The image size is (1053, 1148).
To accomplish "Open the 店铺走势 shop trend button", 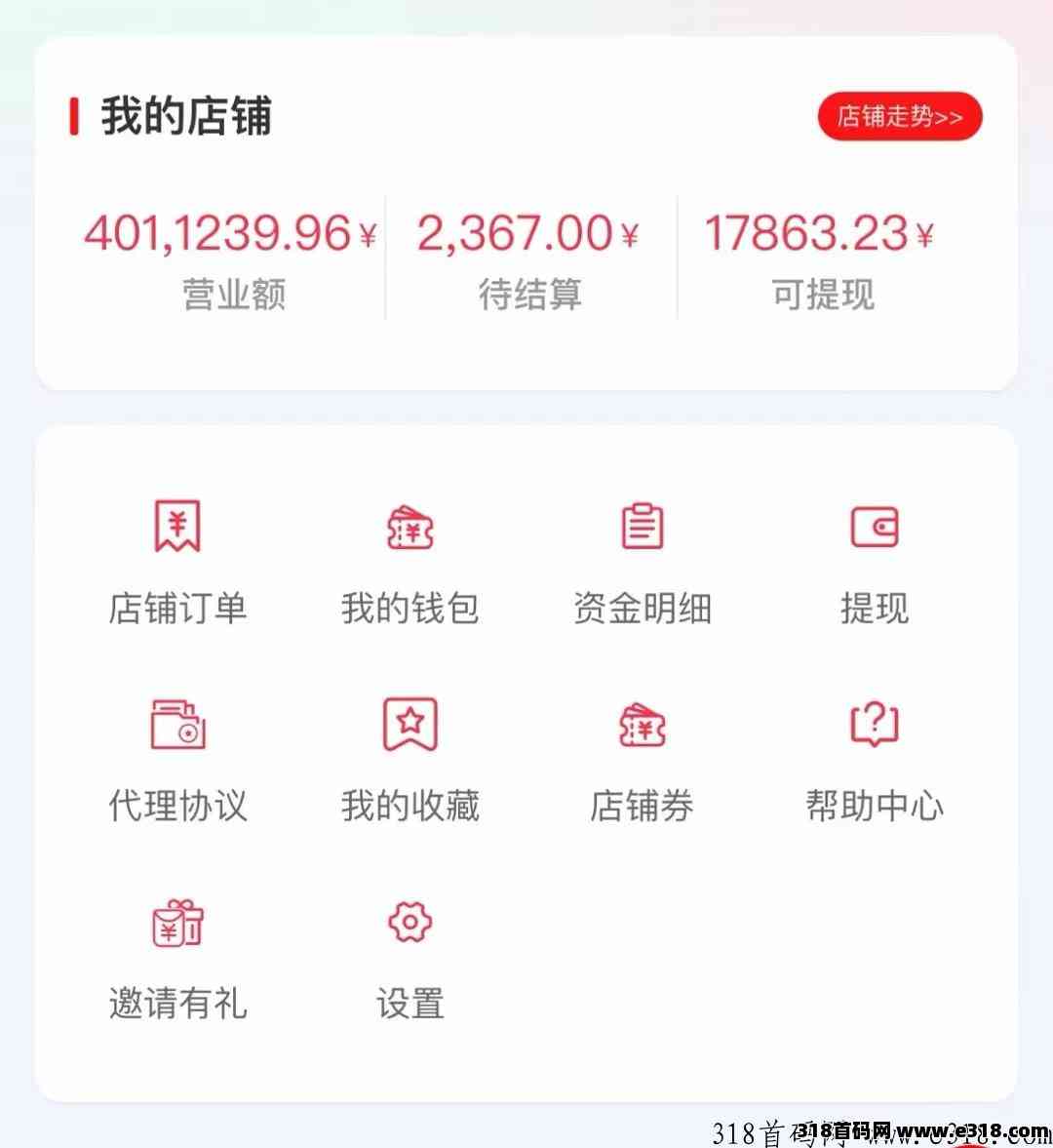I will pos(899,117).
